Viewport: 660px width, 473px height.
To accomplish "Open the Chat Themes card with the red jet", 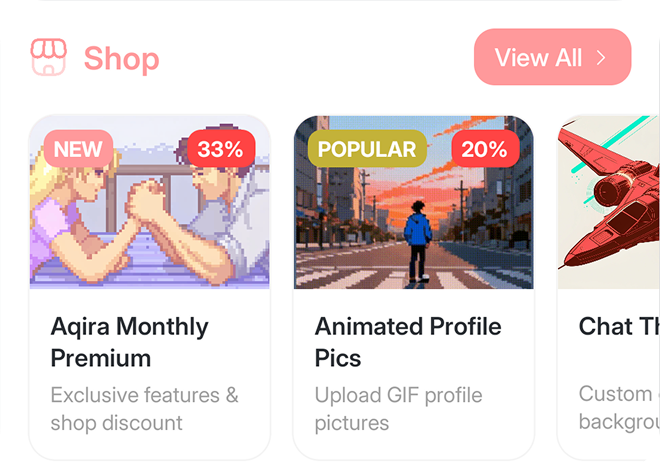I will (608, 286).
